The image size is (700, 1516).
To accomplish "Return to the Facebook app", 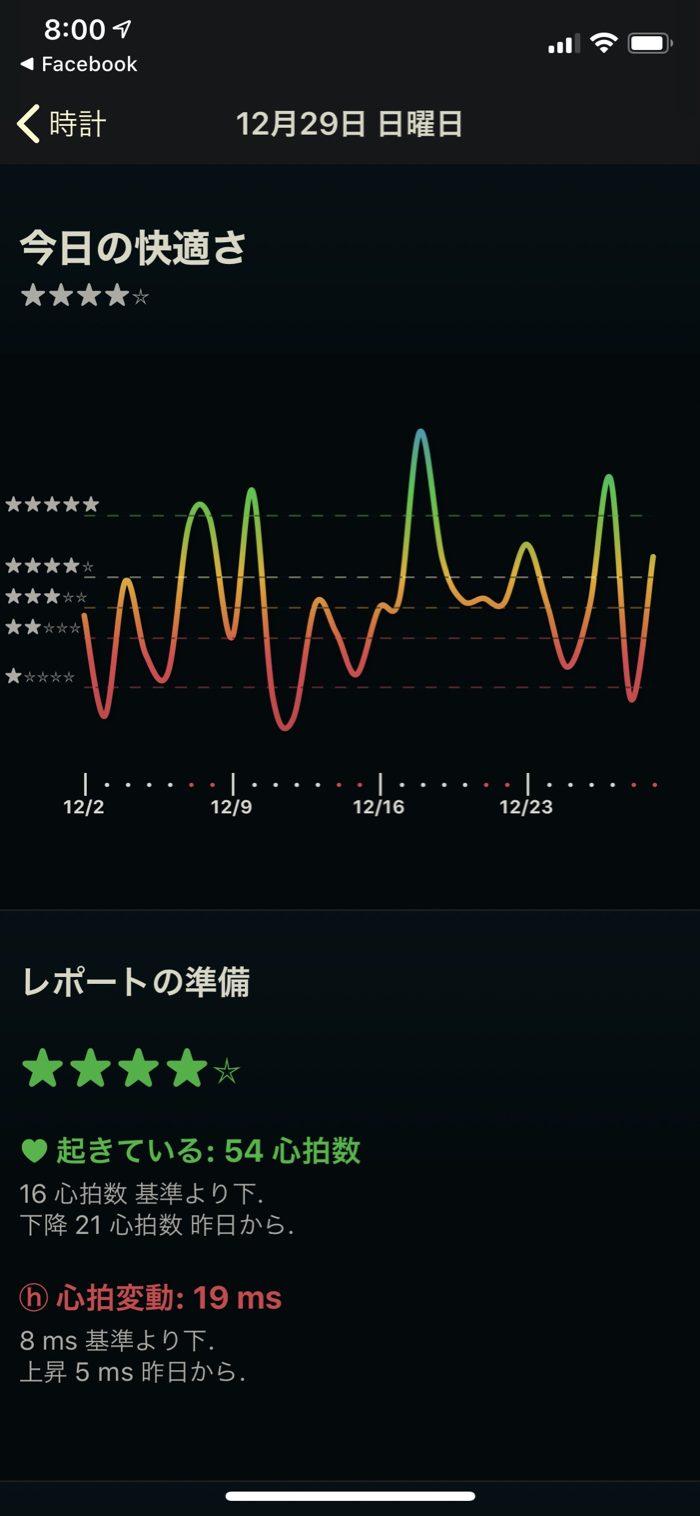I will coord(78,65).
